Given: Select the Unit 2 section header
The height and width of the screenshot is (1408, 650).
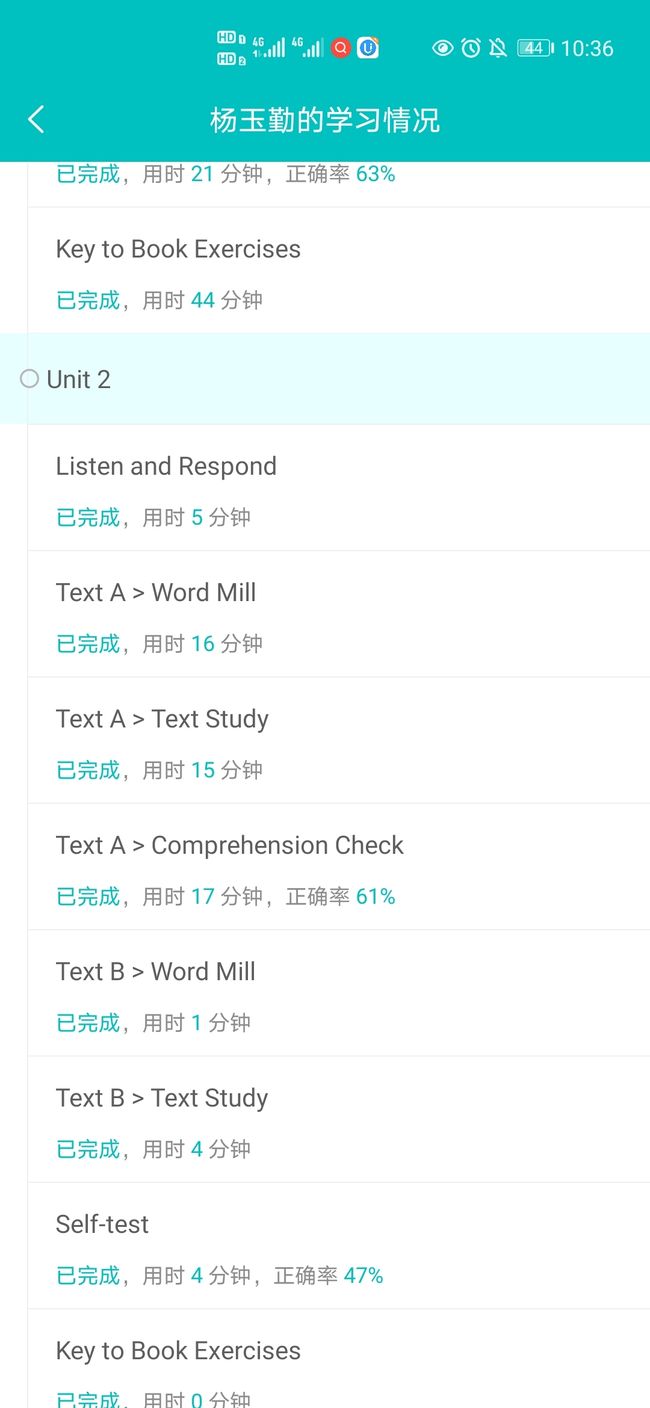Looking at the screenshot, I should click(325, 379).
